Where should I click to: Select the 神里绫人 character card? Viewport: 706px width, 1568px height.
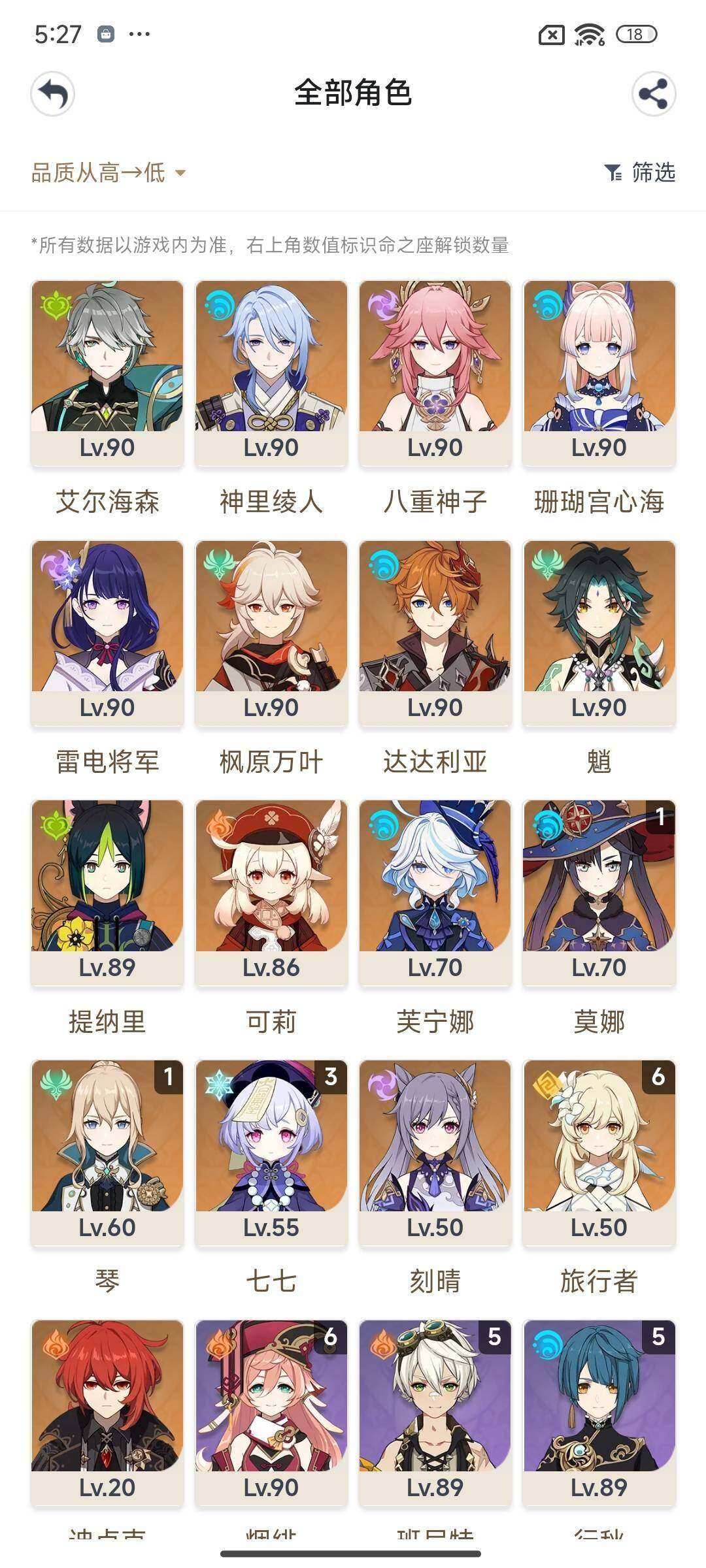(271, 372)
